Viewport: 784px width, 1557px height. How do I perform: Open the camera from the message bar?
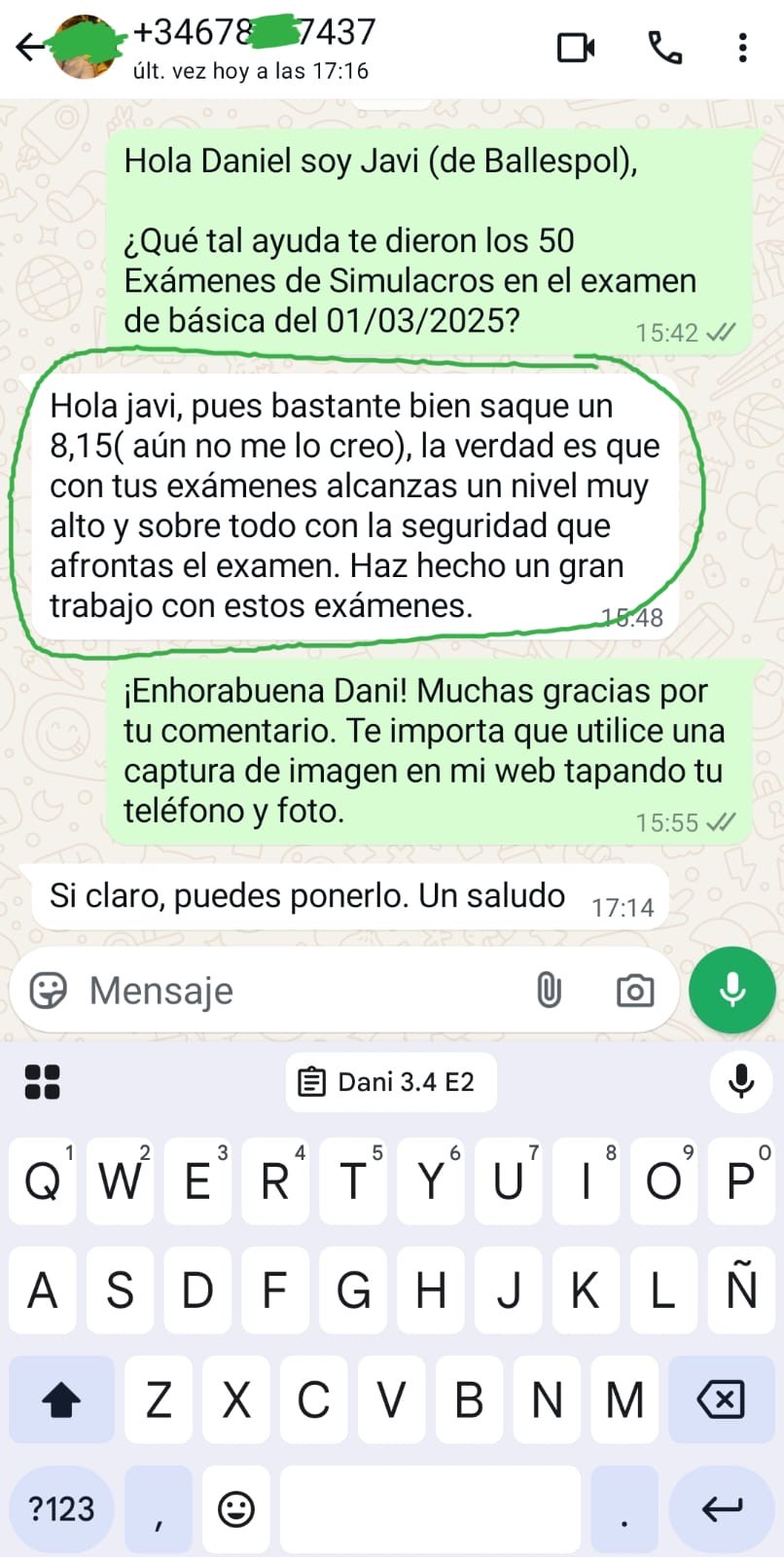point(635,991)
